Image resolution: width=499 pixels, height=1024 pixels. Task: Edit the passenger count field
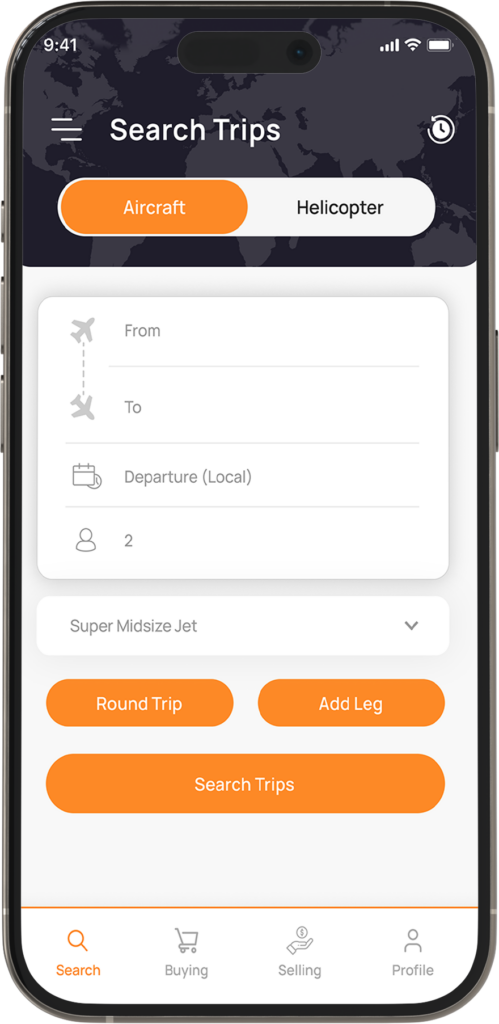tap(242, 541)
